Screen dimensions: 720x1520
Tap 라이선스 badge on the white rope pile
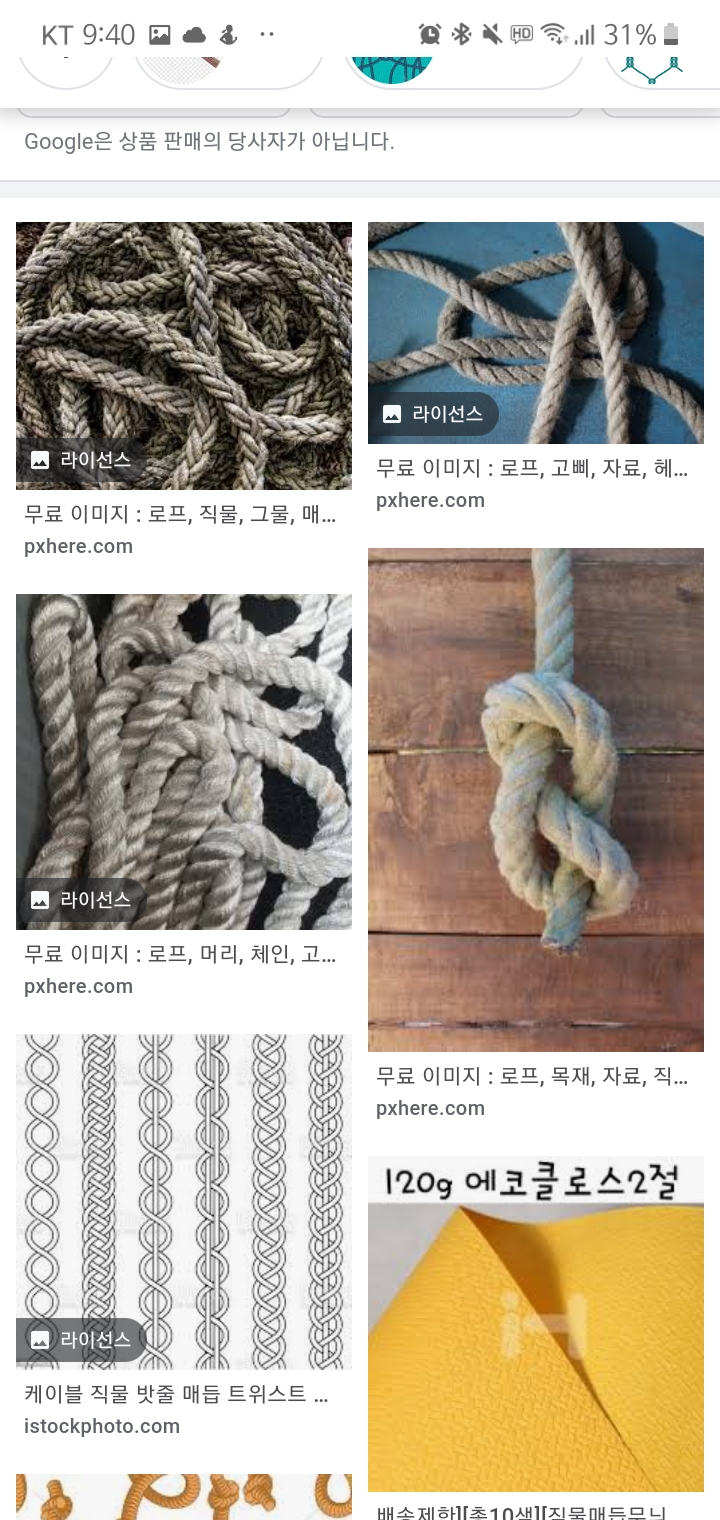coord(82,900)
